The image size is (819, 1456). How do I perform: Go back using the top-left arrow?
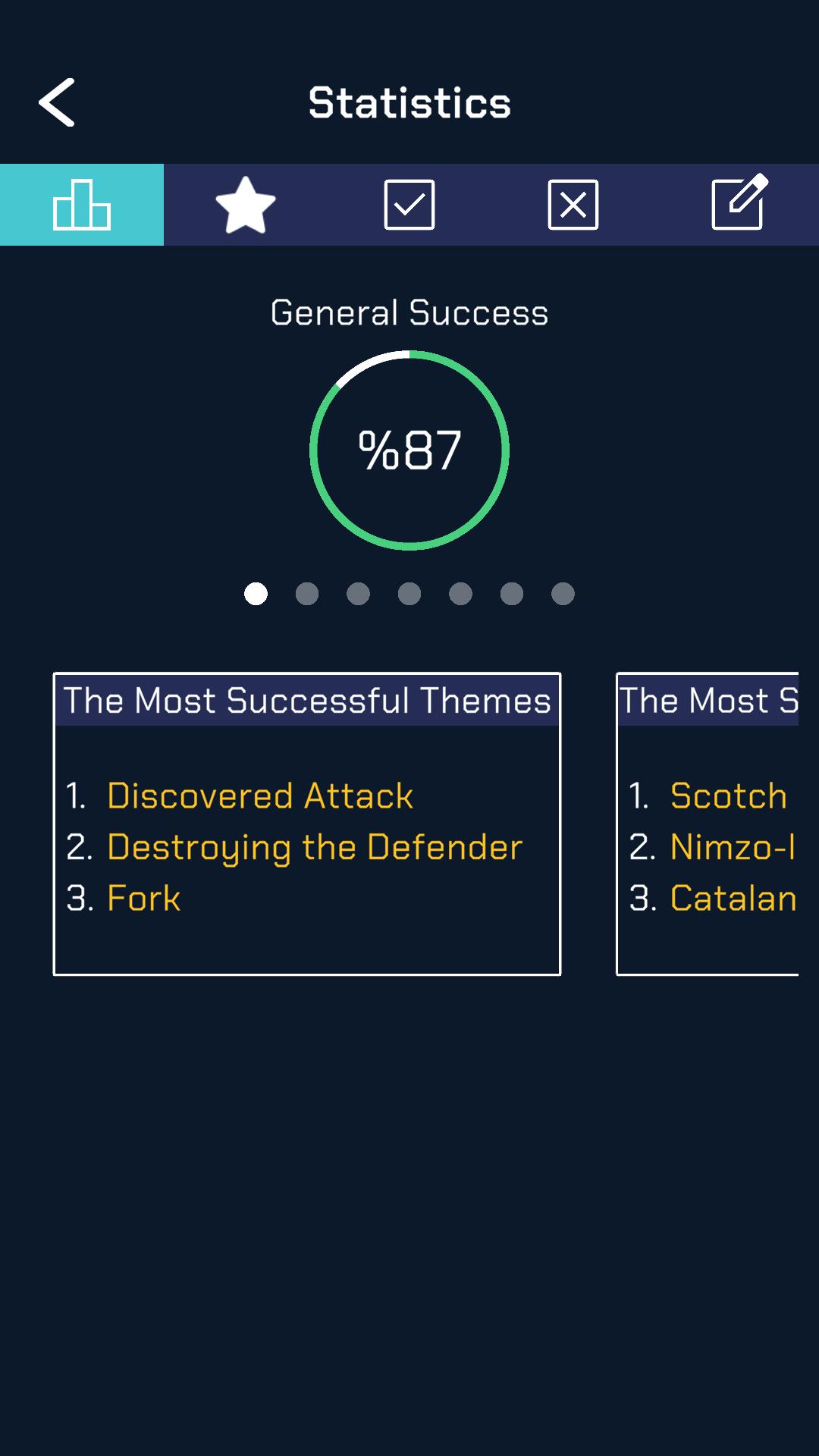pos(57,102)
